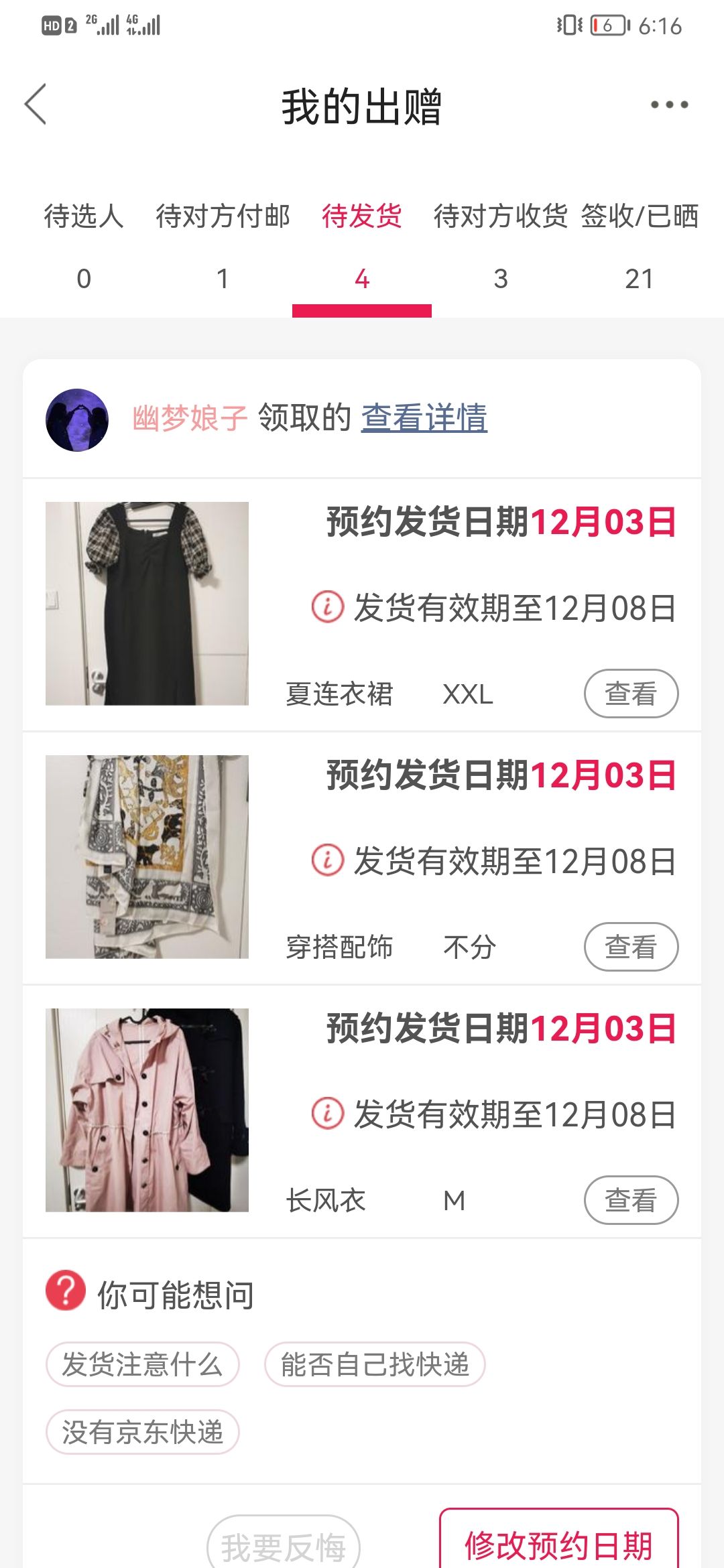724x1568 pixels.
Task: Open the patterned scarf photo
Action: click(x=147, y=857)
